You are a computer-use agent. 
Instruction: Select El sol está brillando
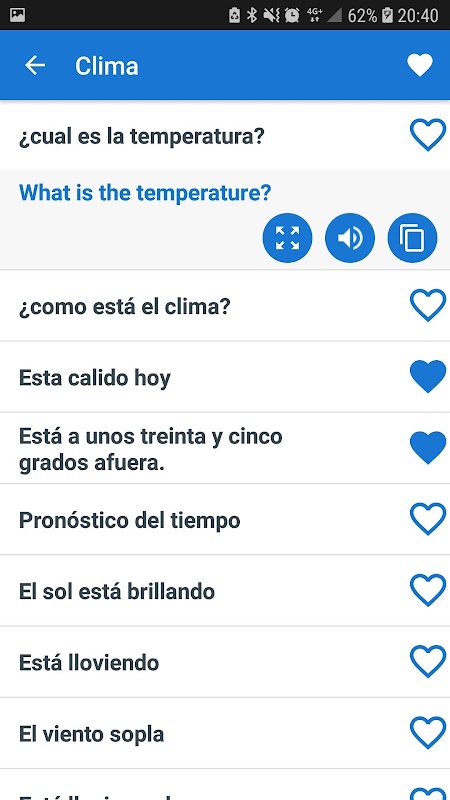click(x=204, y=591)
